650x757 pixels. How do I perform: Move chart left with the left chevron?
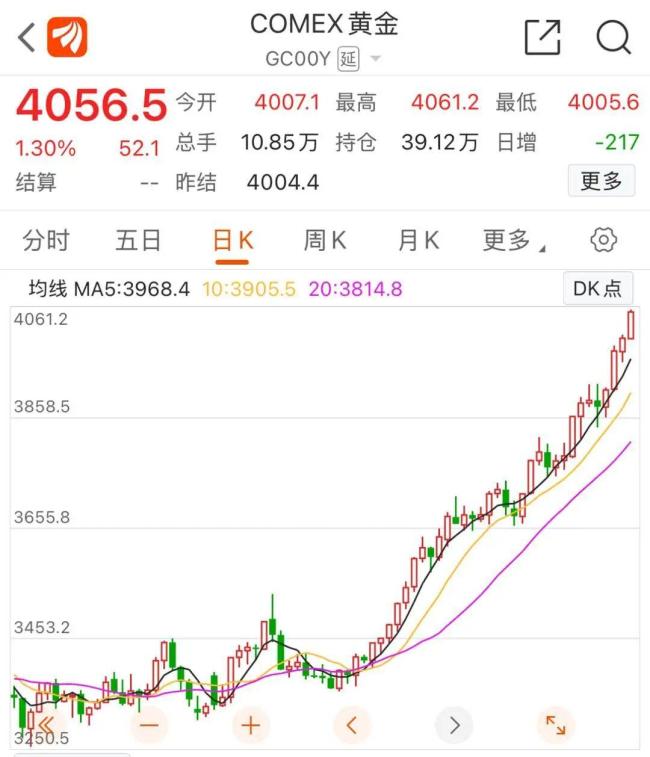pyautogui.click(x=352, y=724)
